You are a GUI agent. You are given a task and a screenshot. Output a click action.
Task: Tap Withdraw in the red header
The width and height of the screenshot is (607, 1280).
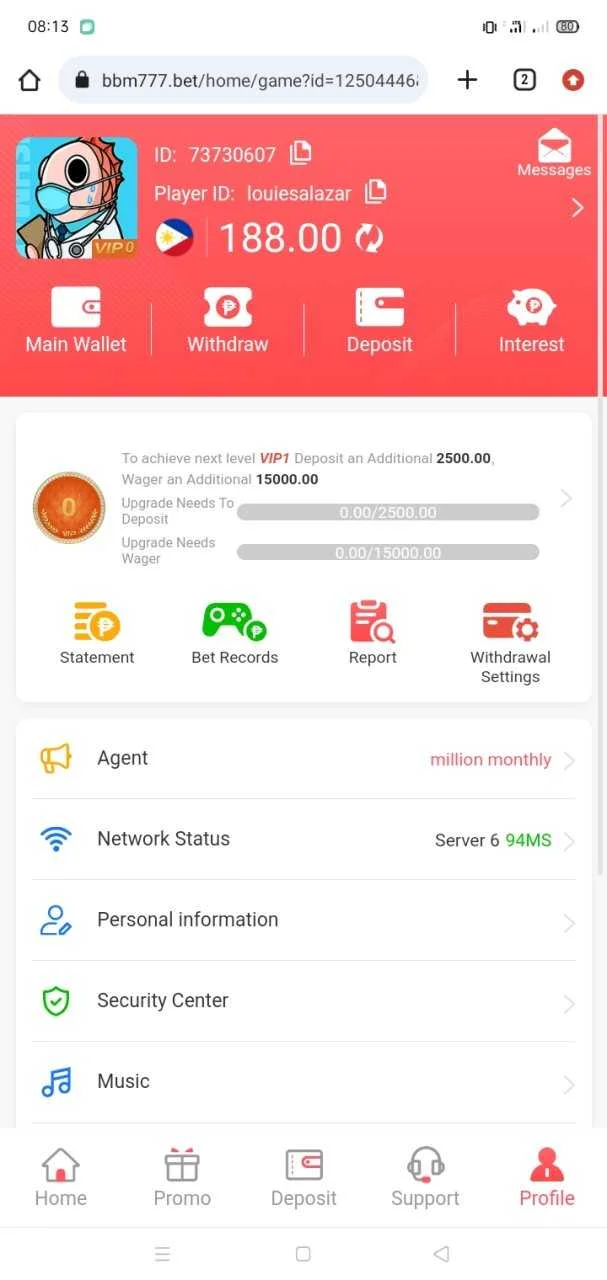(x=228, y=320)
